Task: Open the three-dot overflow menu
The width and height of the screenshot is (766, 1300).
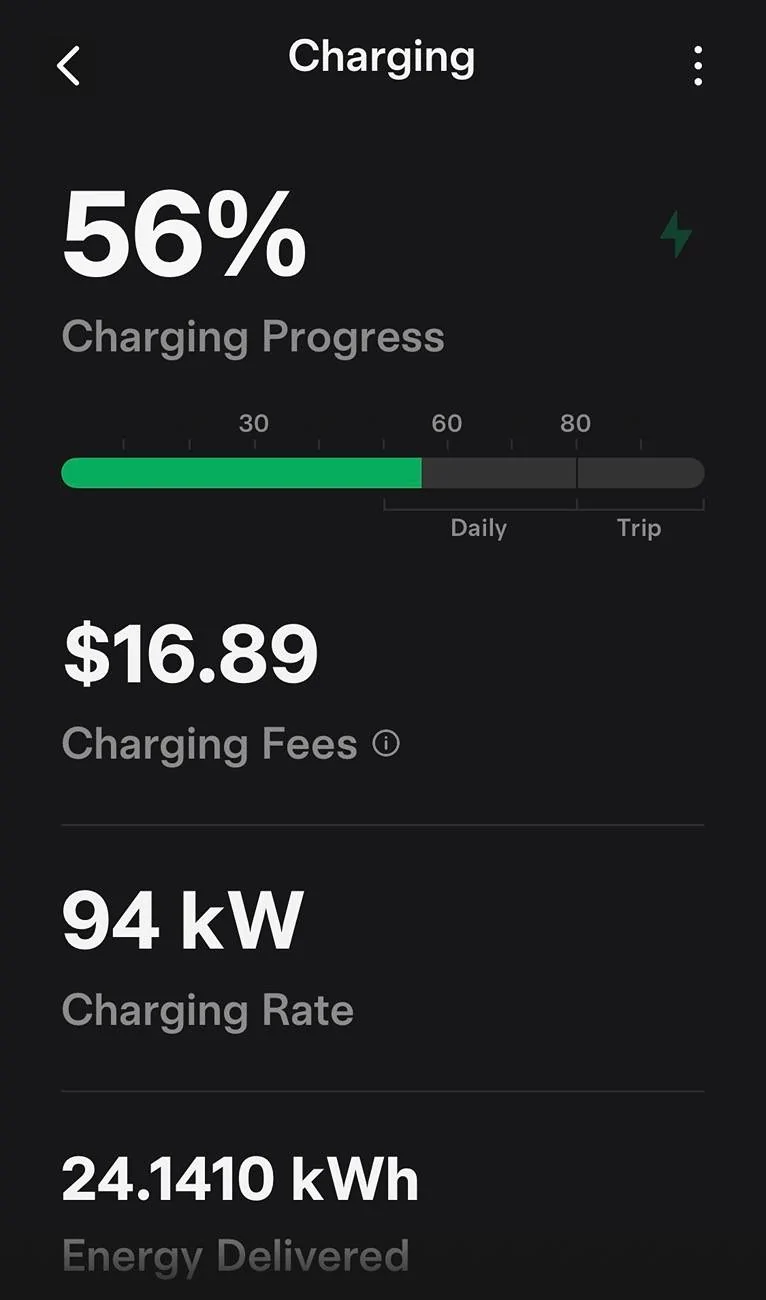Action: tap(698, 66)
